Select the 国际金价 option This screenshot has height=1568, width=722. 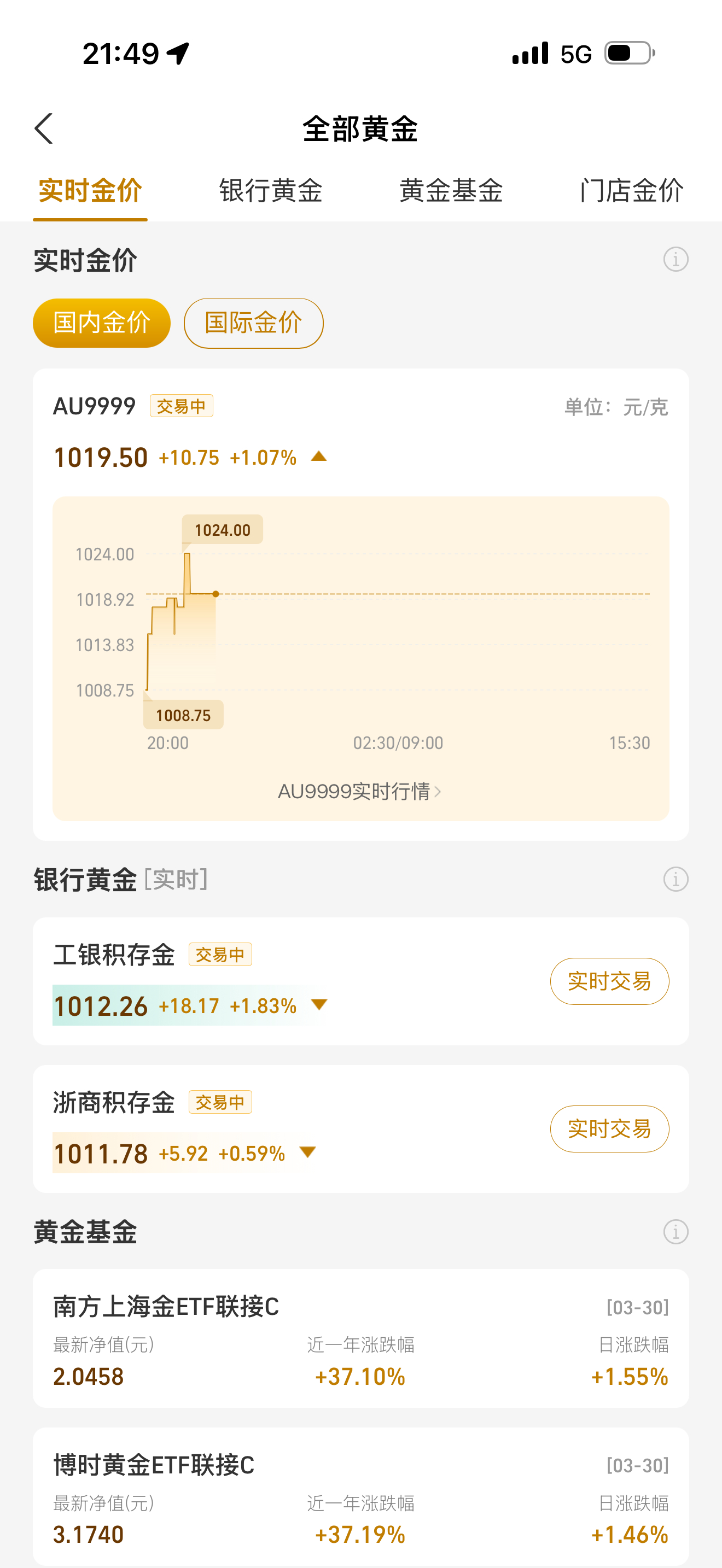253,323
